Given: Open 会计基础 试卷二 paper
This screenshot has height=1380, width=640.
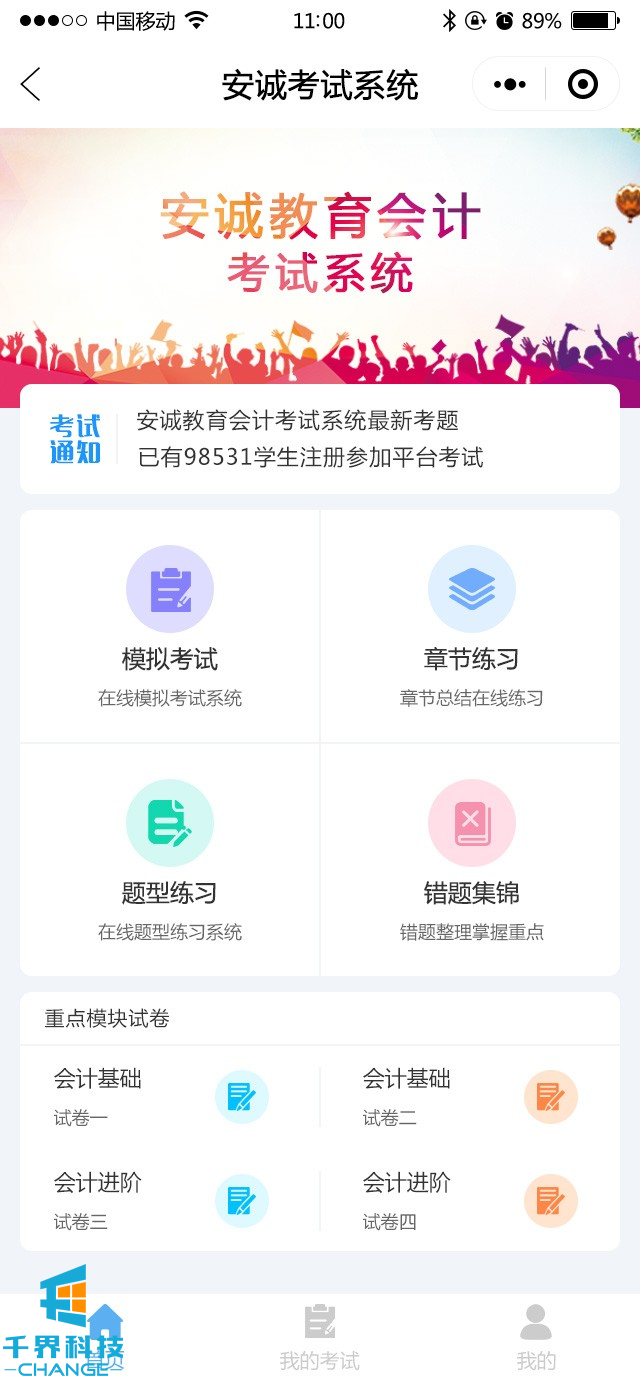Looking at the screenshot, I should [470, 1096].
